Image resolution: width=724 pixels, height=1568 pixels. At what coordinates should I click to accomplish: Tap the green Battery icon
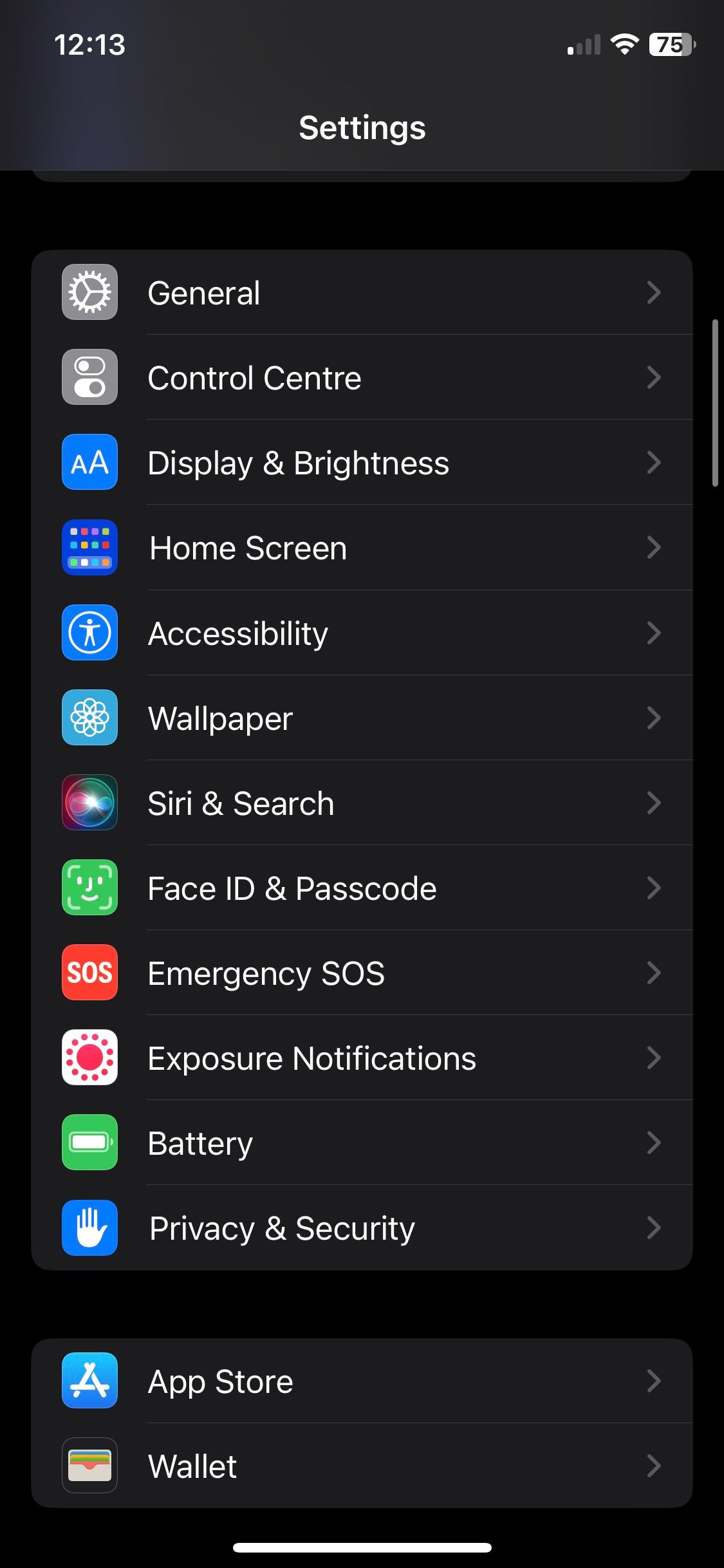(x=89, y=1143)
